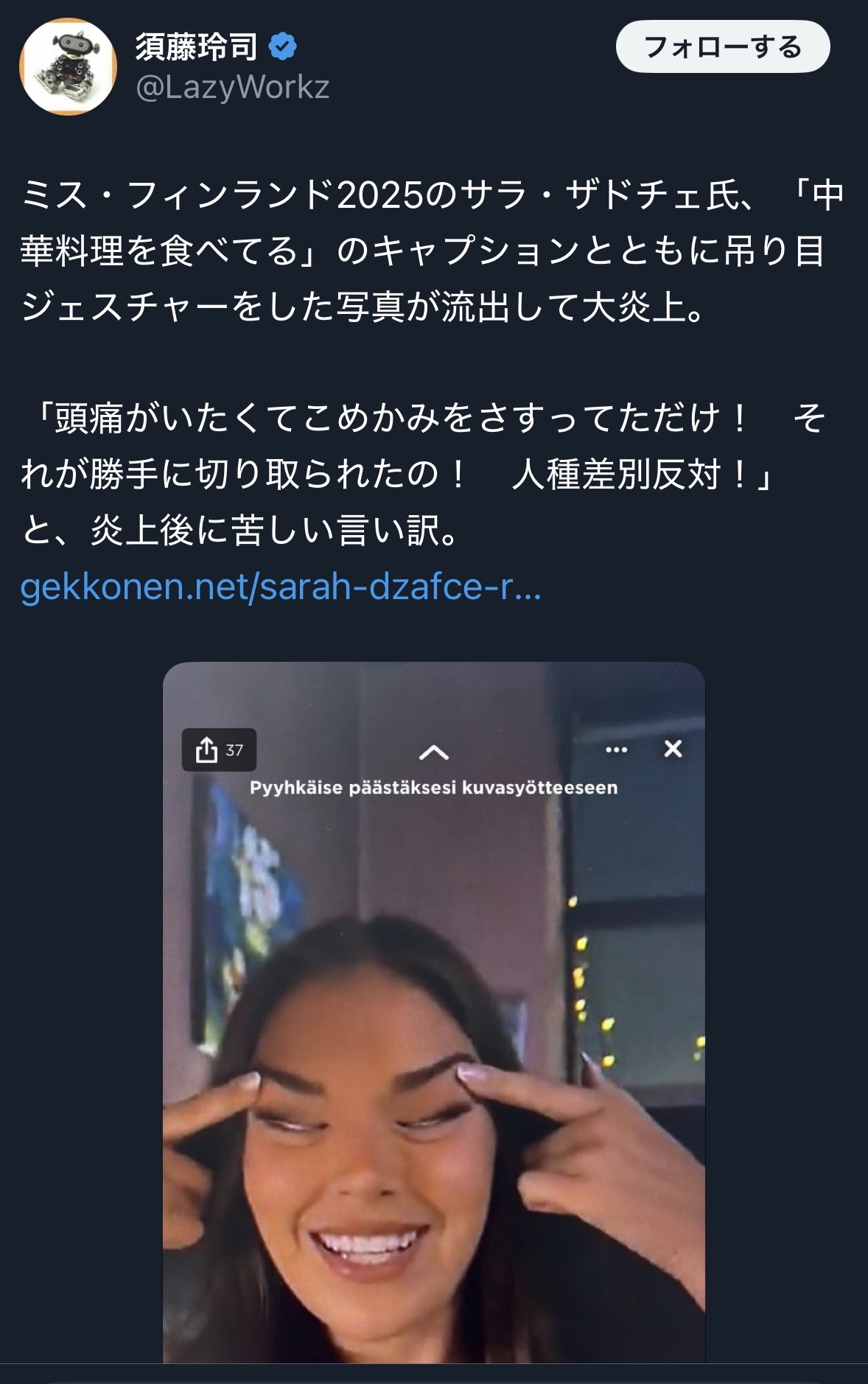This screenshot has height=1384, width=868.
Task: Open the gekkonen.net article link
Action: [x=280, y=587]
